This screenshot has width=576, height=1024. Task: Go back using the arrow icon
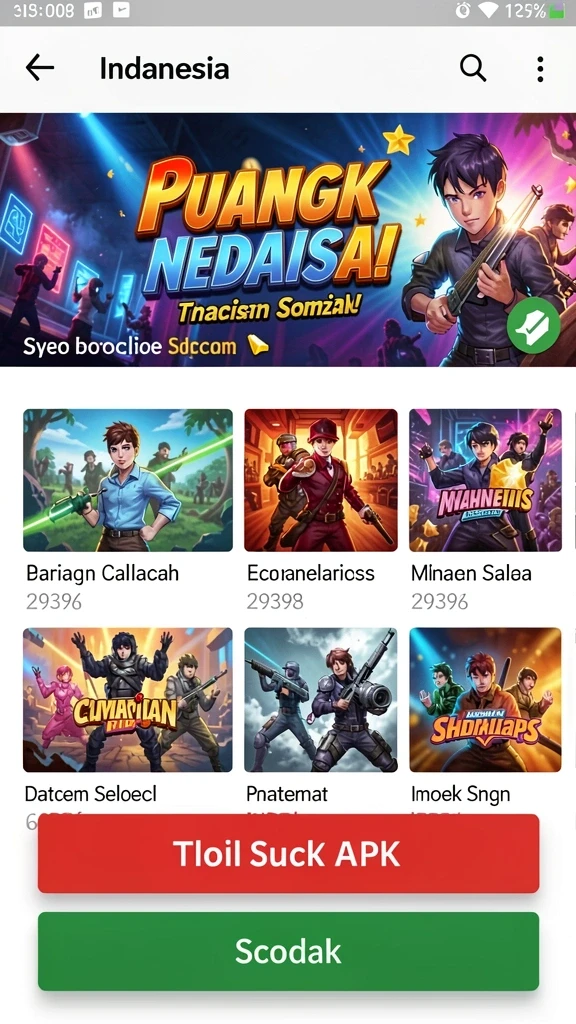point(39,68)
